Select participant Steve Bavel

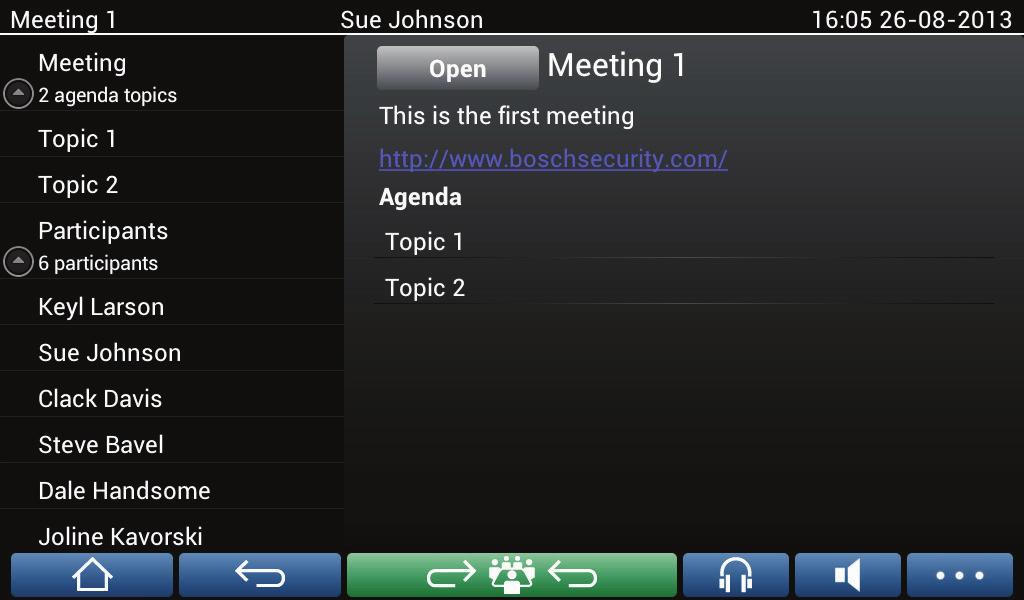point(101,445)
